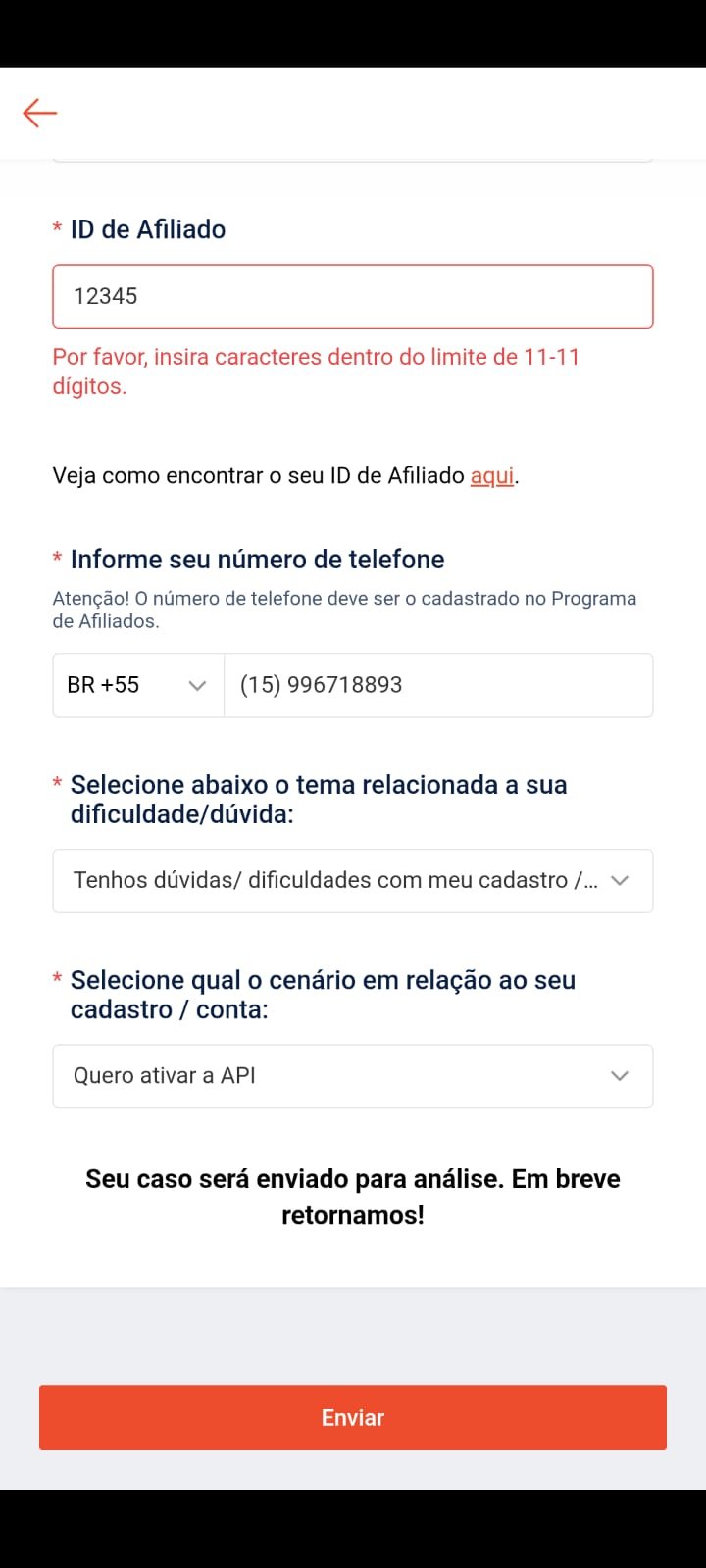This screenshot has width=706, height=1568.
Task: Open the "Quero ativar a API" dropdown
Action: (352, 1076)
